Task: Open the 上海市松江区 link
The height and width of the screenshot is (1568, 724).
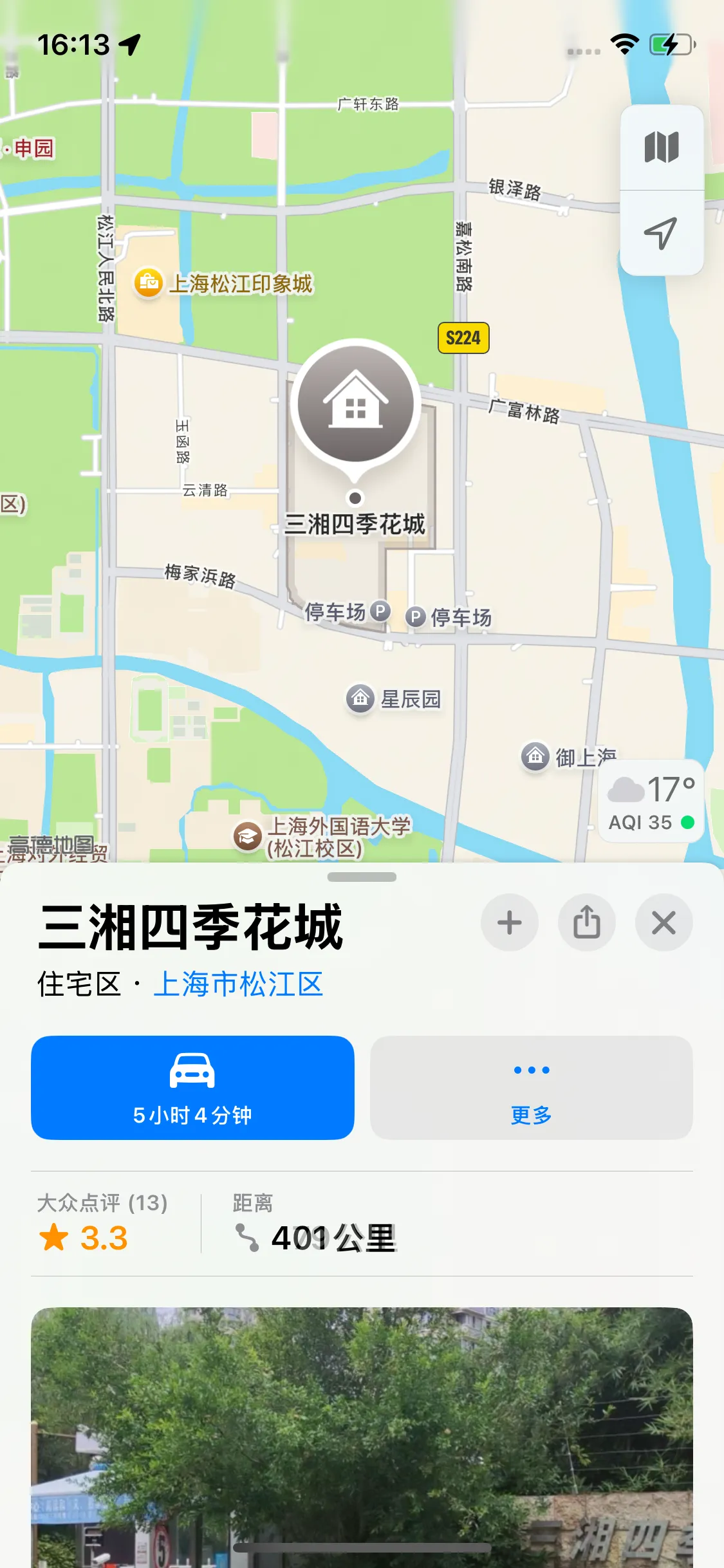Action: [x=238, y=984]
